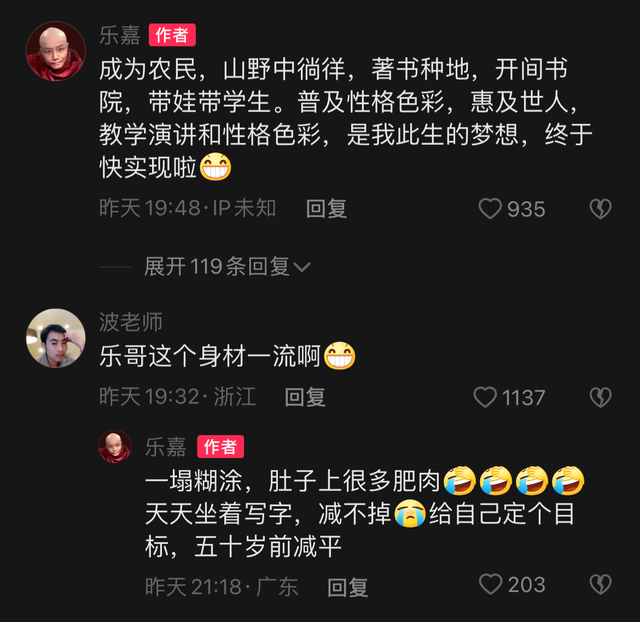This screenshot has width=640, height=622.
Task: Like the reply with 203 likes
Action: (x=490, y=584)
